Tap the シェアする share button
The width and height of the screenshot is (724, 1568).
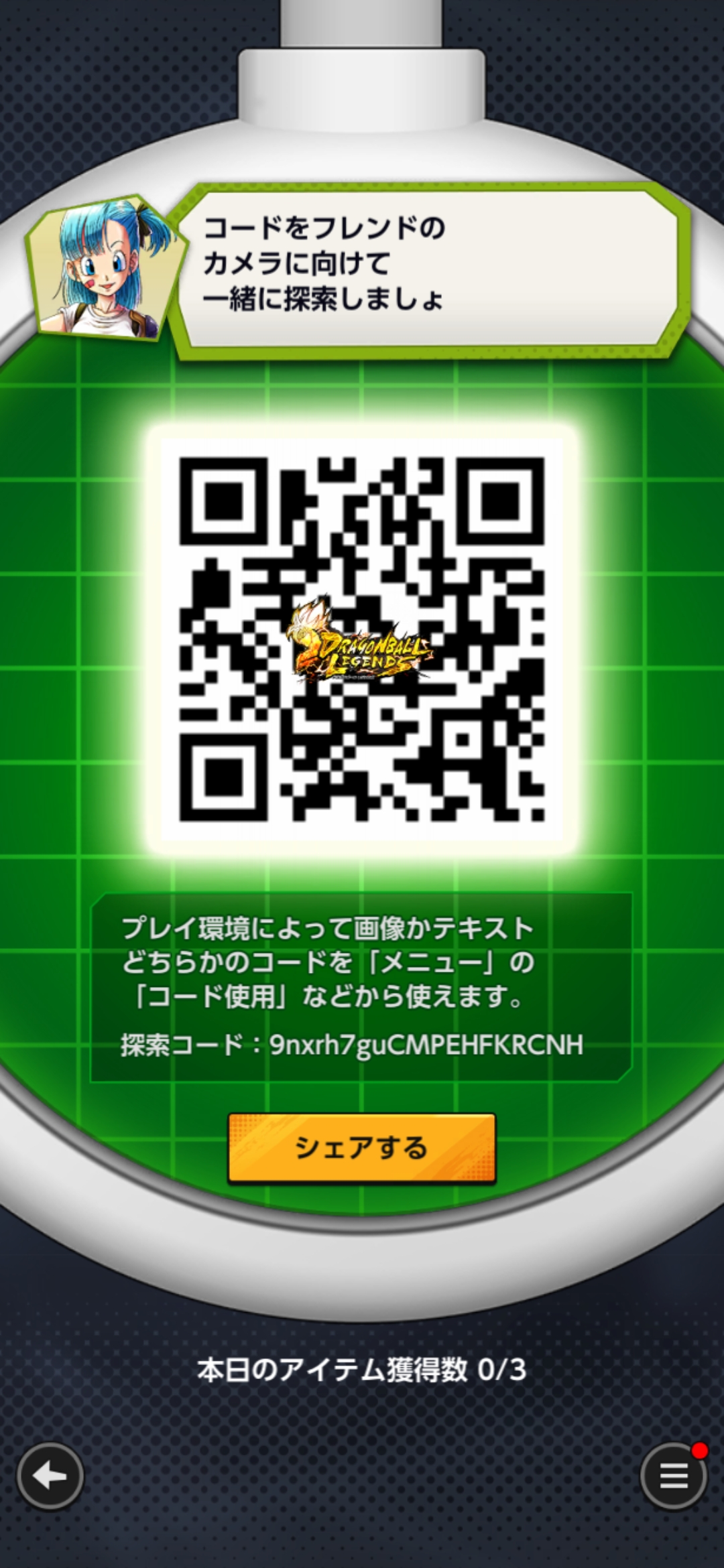pyautogui.click(x=361, y=1148)
